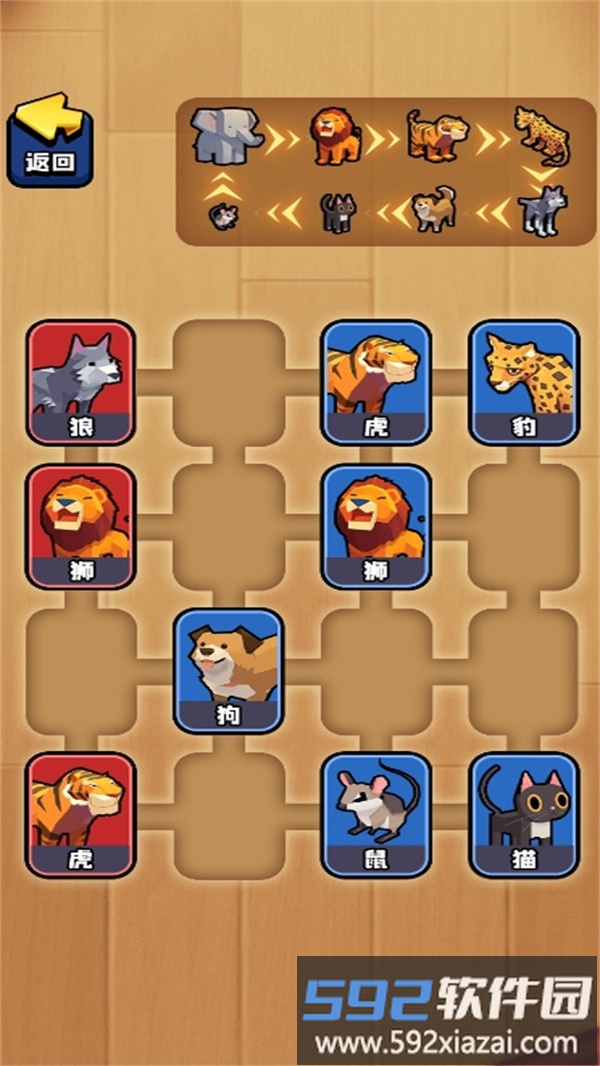Select the red tiger (虎) piece

click(81, 815)
